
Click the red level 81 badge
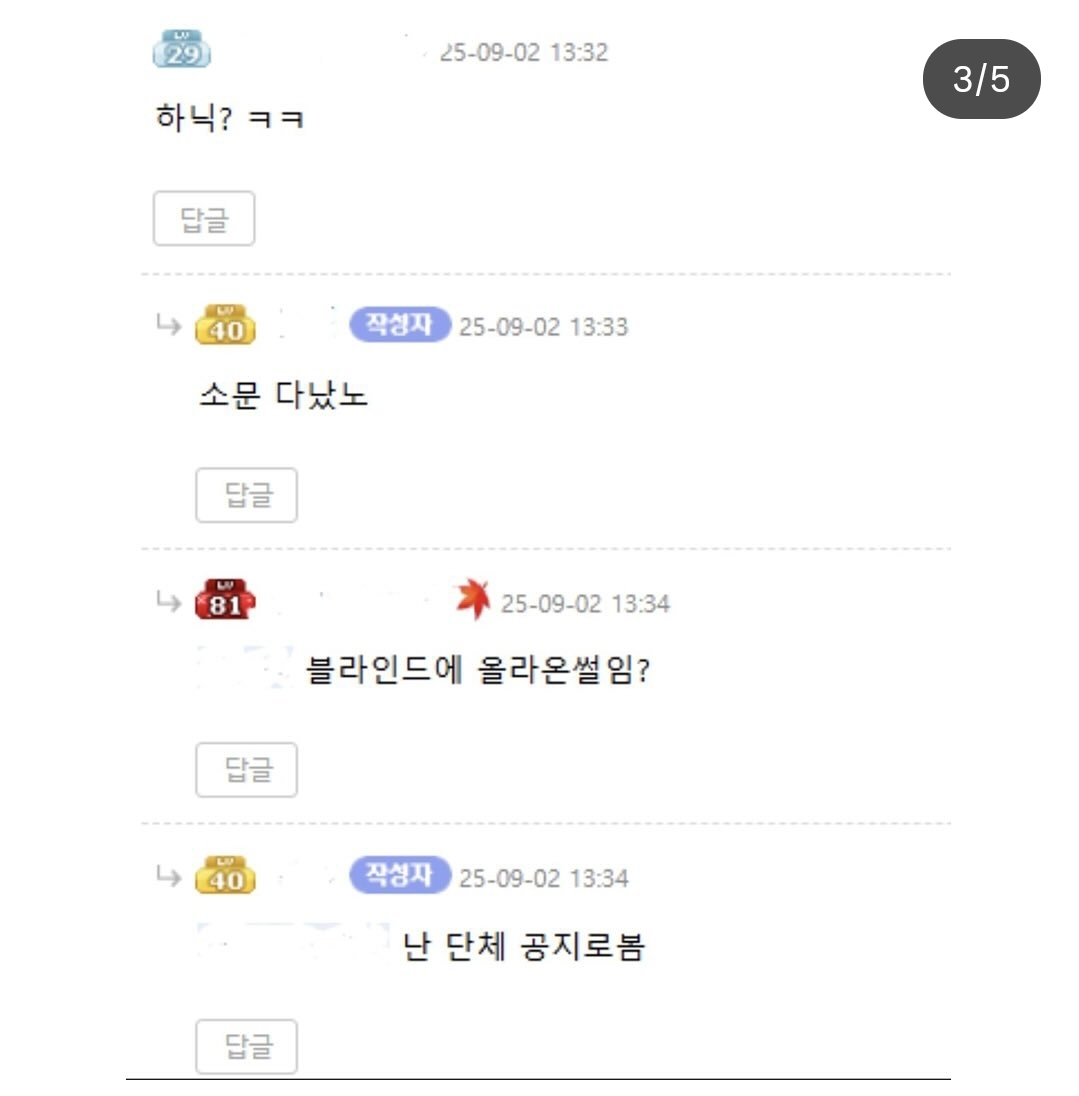(x=222, y=602)
